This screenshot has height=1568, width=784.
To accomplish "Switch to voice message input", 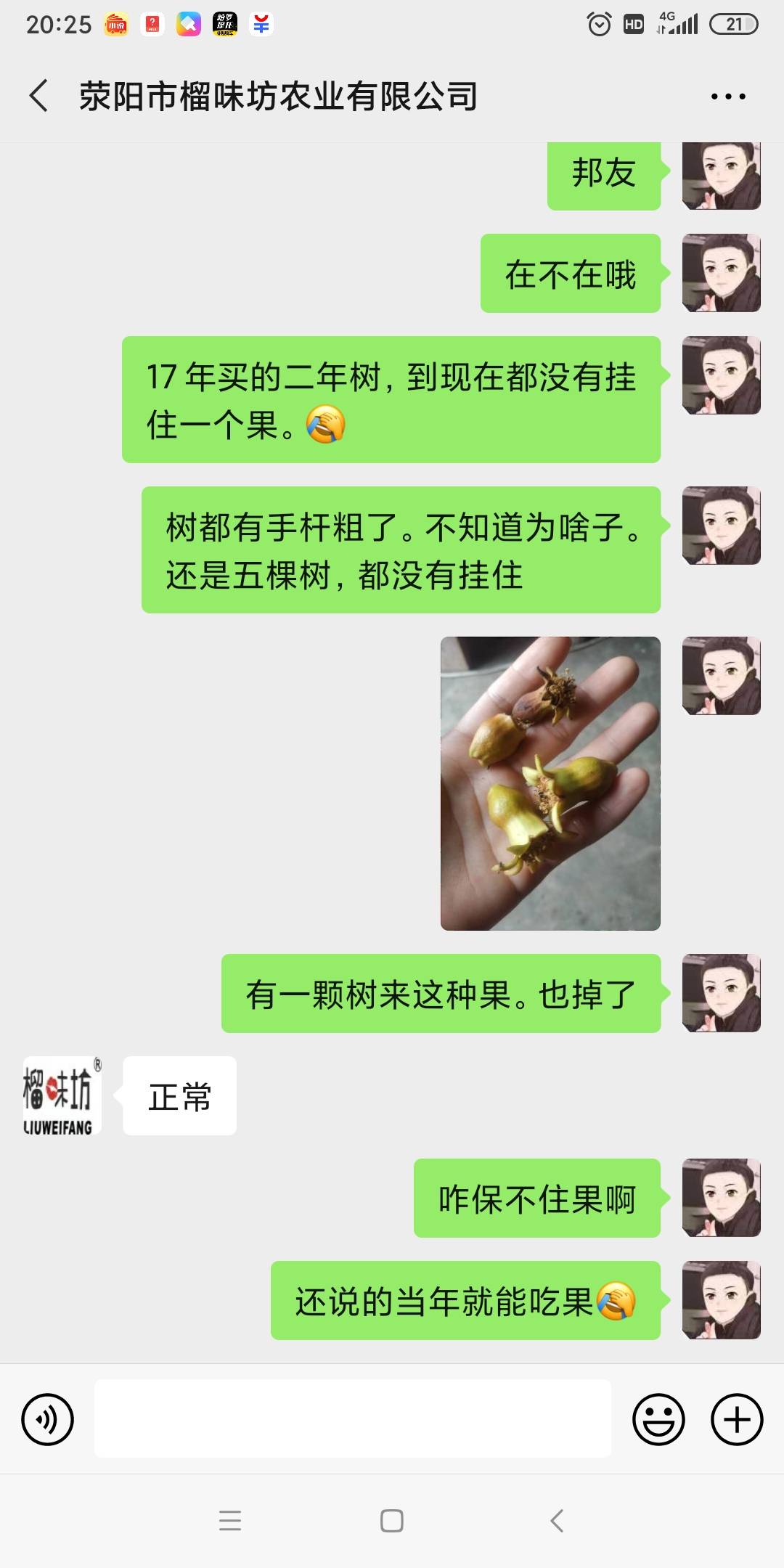I will [48, 1419].
